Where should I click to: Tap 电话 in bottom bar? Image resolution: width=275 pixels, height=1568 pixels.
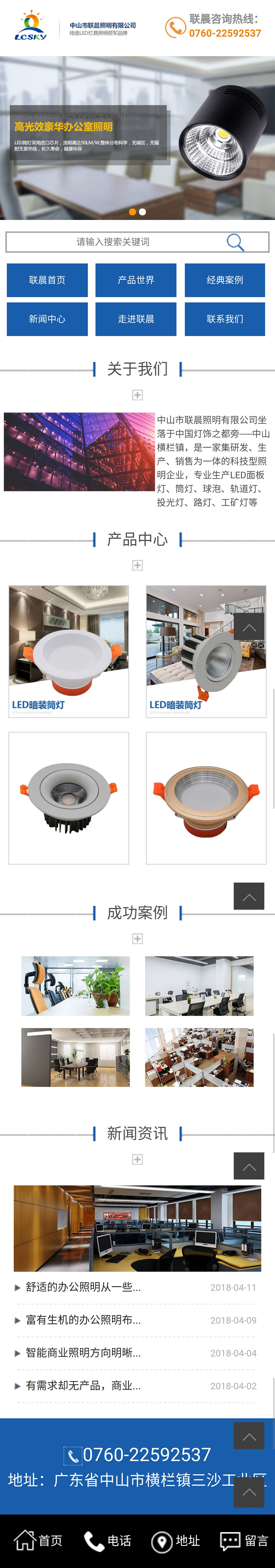coord(107,1541)
